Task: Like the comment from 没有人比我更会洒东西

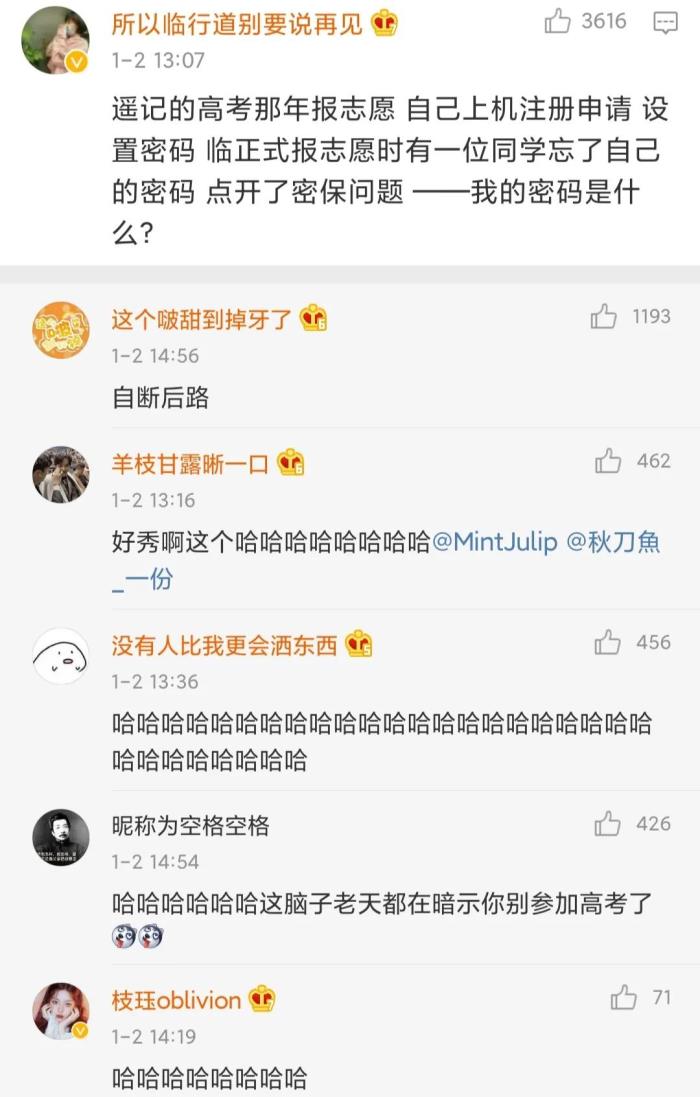Action: click(608, 642)
